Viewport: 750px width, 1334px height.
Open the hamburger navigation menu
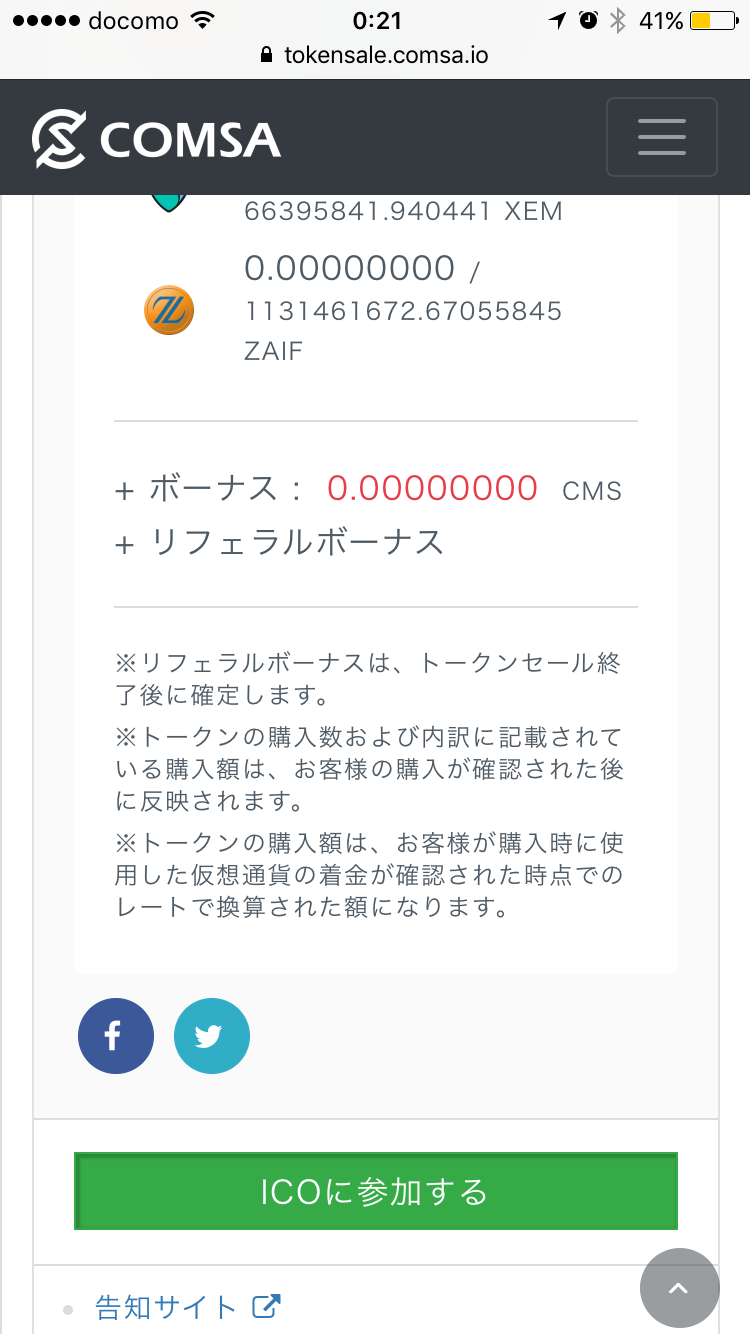(x=662, y=137)
